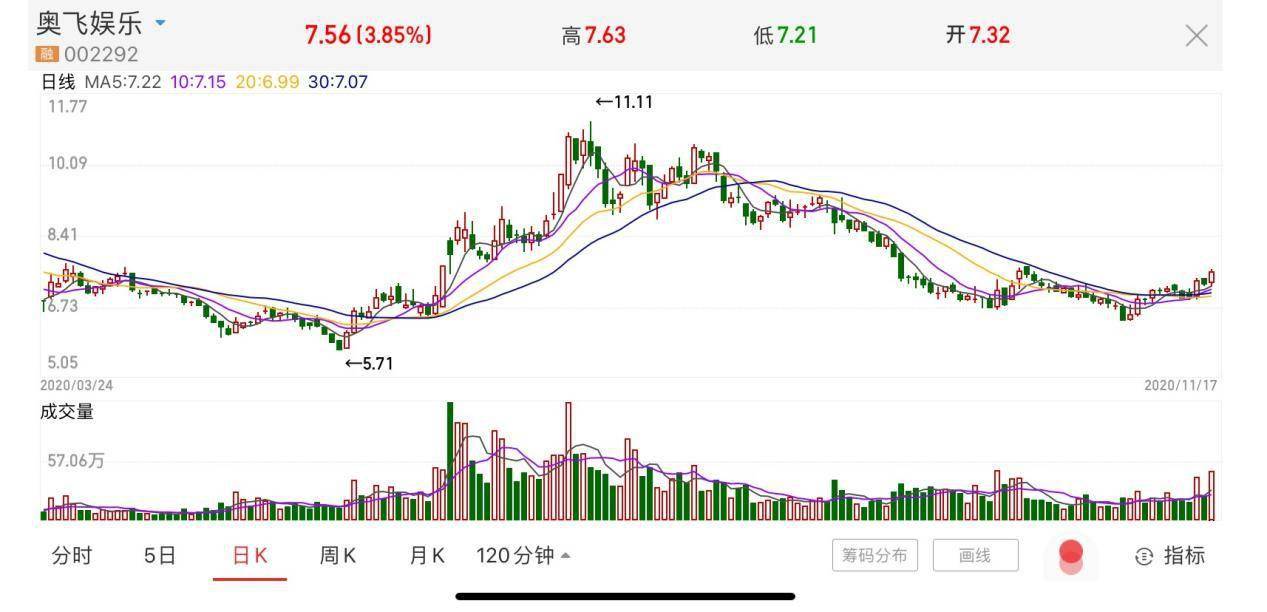Switch to the 5日 chart tab
The width and height of the screenshot is (1267, 612).
coord(160,556)
